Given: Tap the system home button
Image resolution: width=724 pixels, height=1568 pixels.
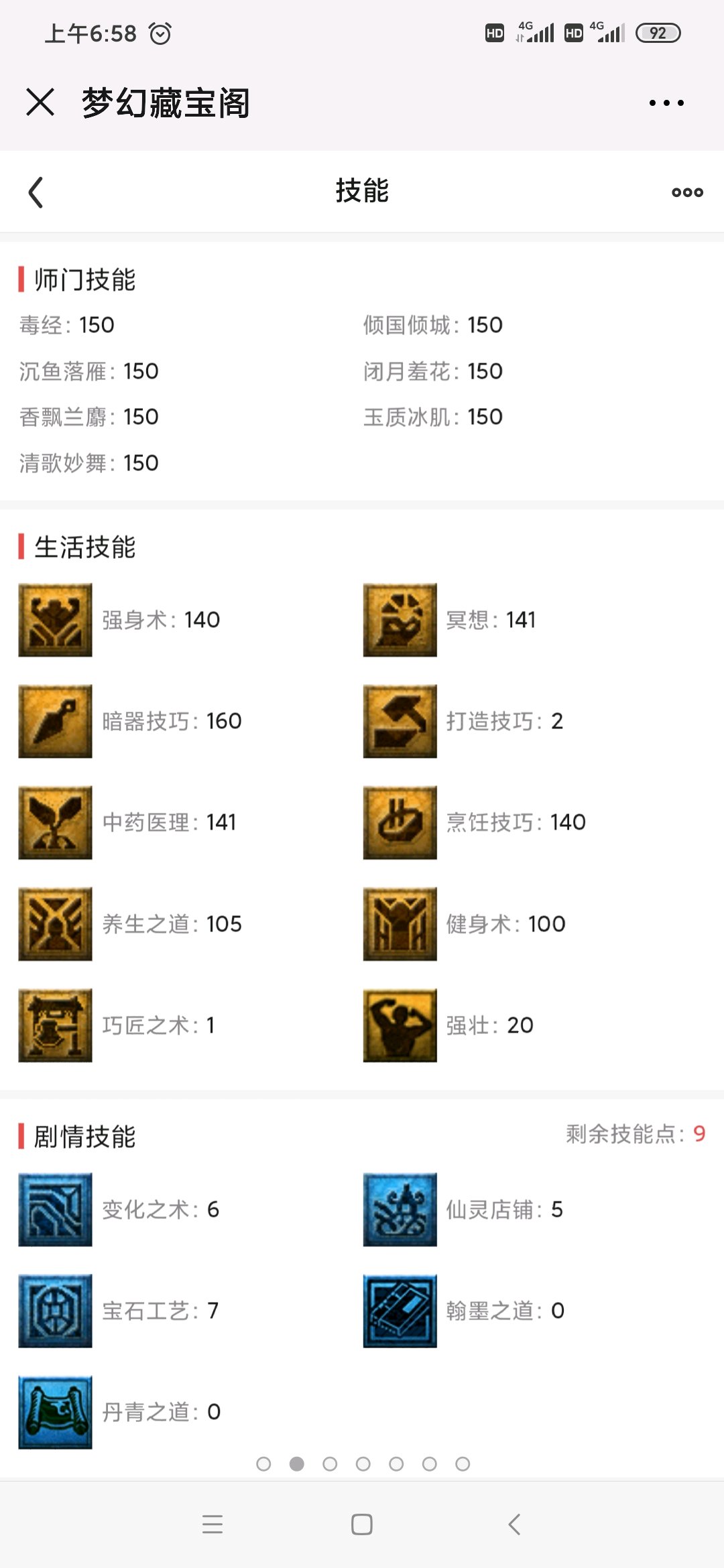Looking at the screenshot, I should pos(362,1524).
